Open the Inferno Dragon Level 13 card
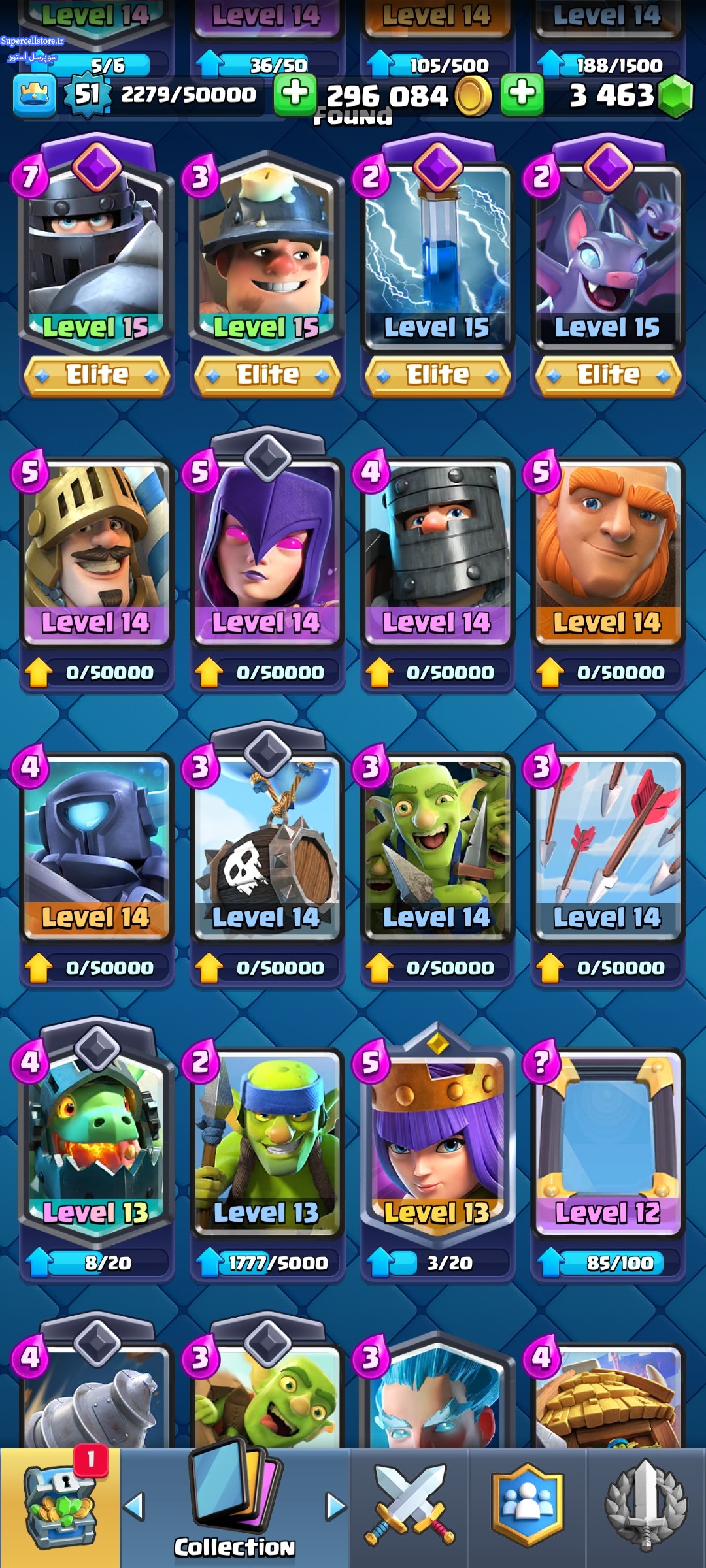 [x=96, y=1140]
